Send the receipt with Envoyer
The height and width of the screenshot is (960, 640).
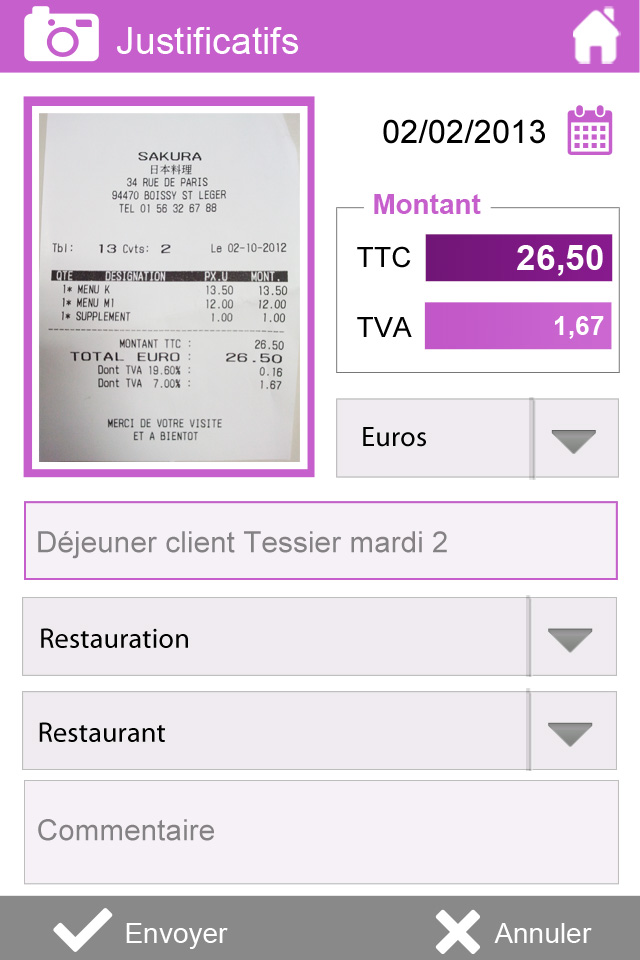pyautogui.click(x=142, y=932)
